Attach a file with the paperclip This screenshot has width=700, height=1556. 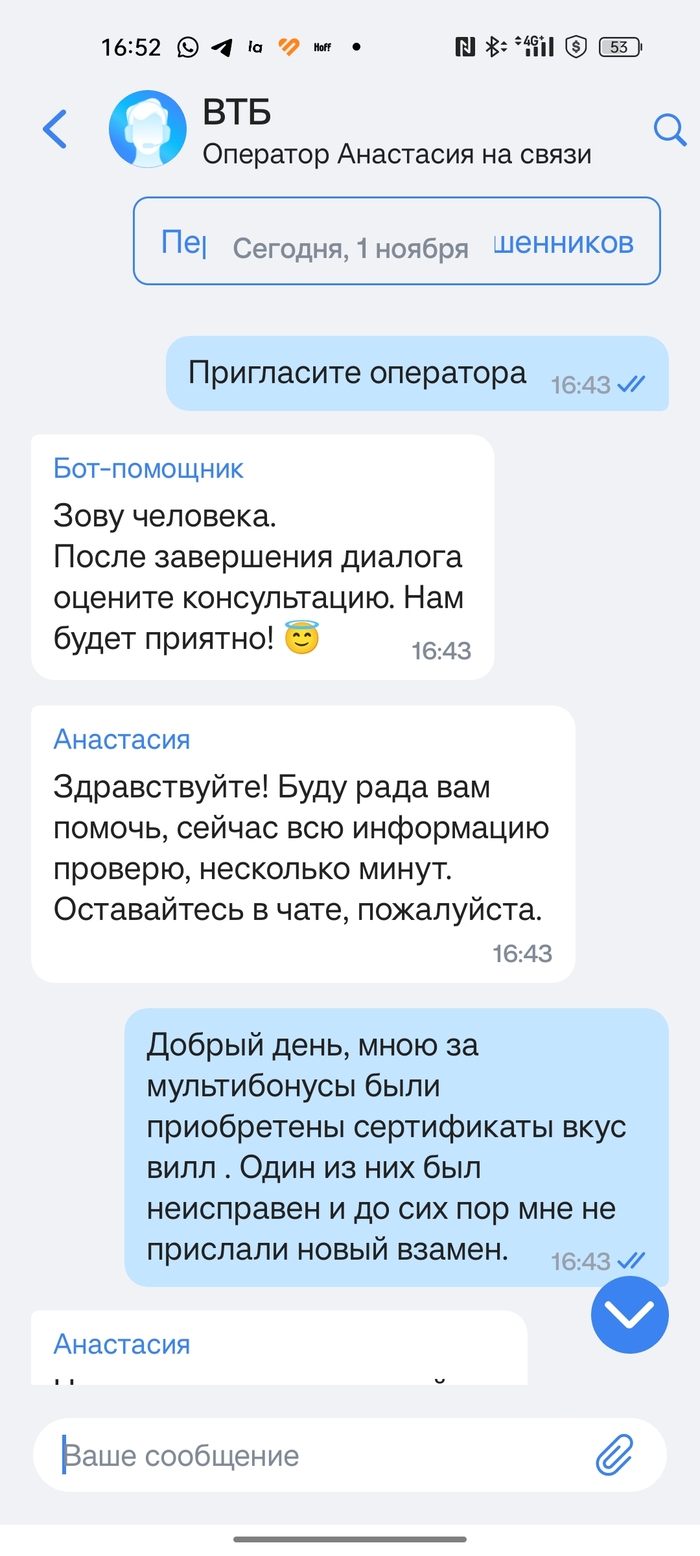(x=615, y=1455)
